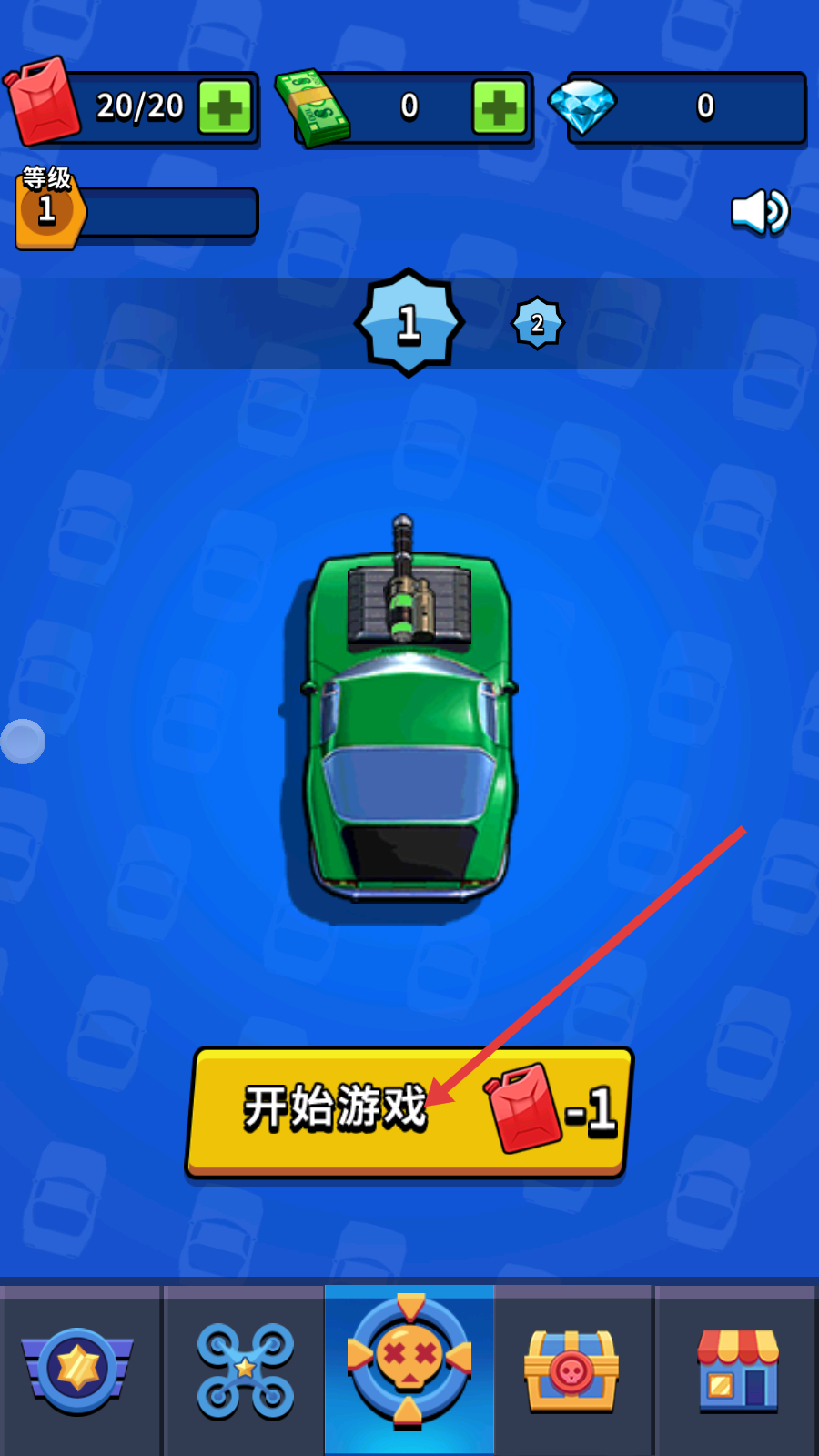
Task: Open the treasure chest tab
Action: (x=571, y=1370)
